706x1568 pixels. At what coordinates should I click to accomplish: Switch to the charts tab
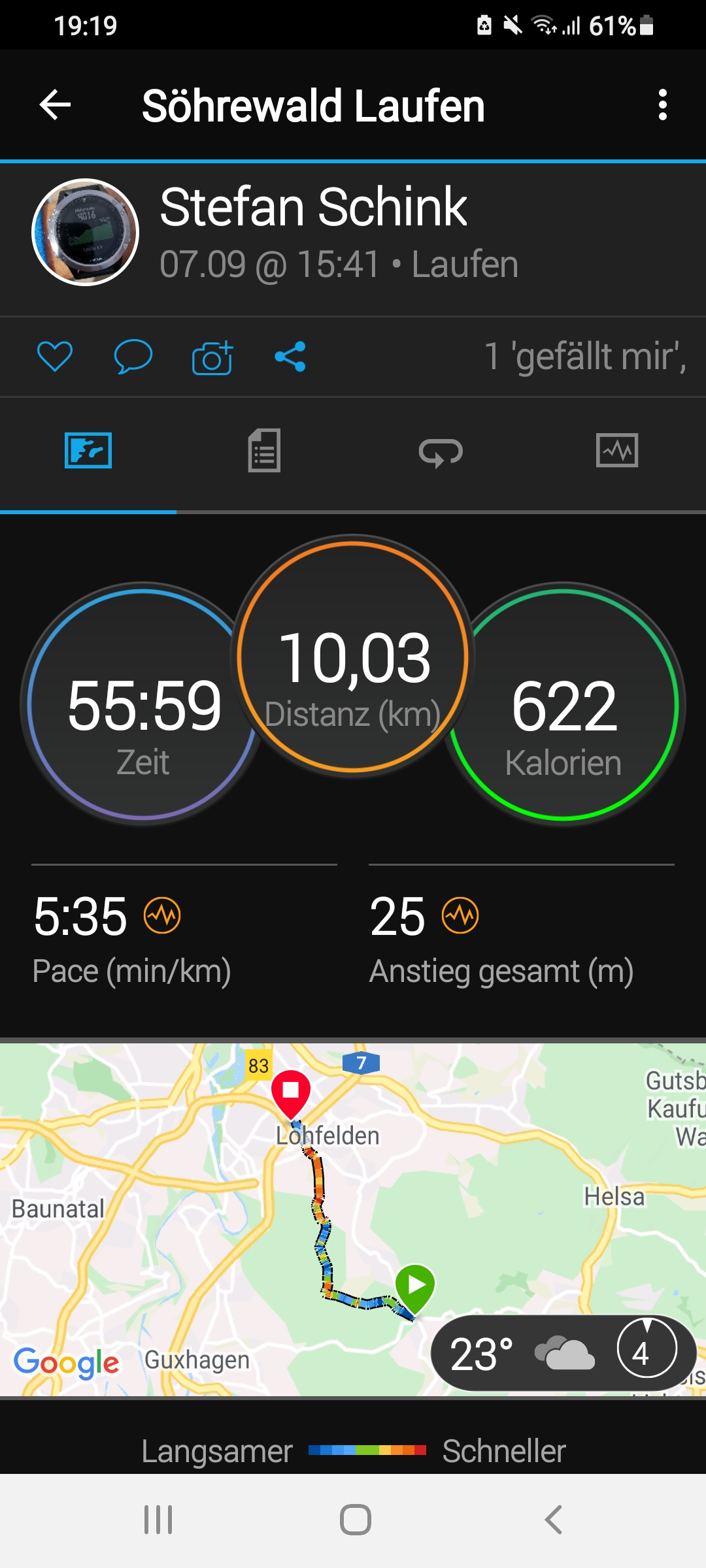(x=617, y=451)
